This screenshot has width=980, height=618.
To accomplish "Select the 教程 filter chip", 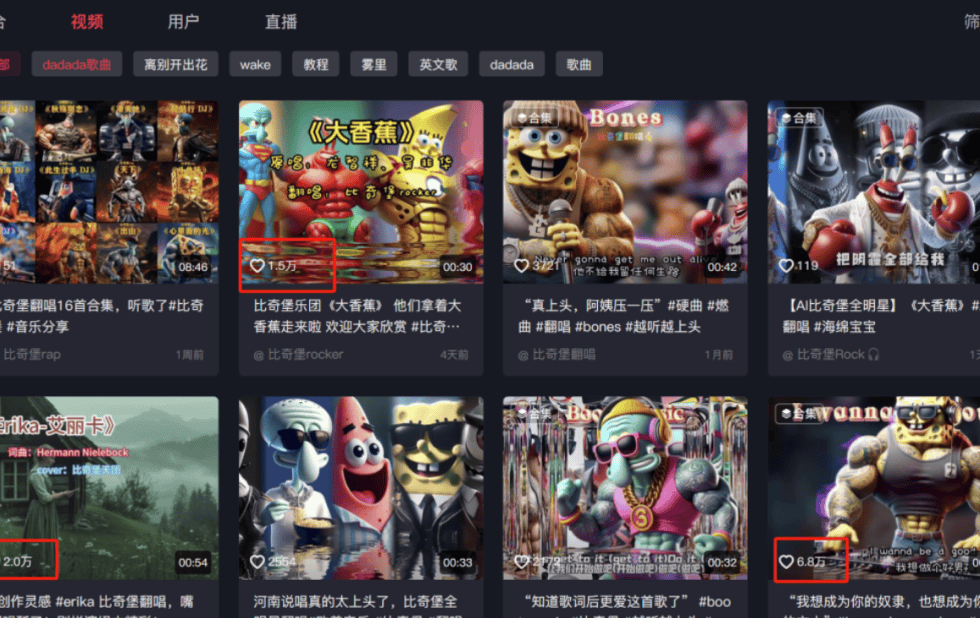I will (x=316, y=64).
